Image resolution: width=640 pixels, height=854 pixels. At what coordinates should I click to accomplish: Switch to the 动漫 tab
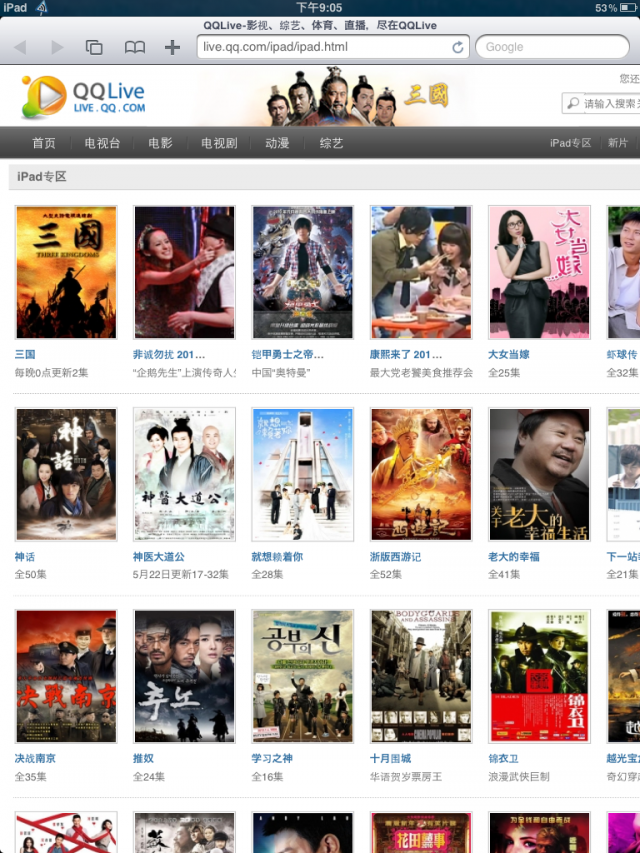click(277, 143)
